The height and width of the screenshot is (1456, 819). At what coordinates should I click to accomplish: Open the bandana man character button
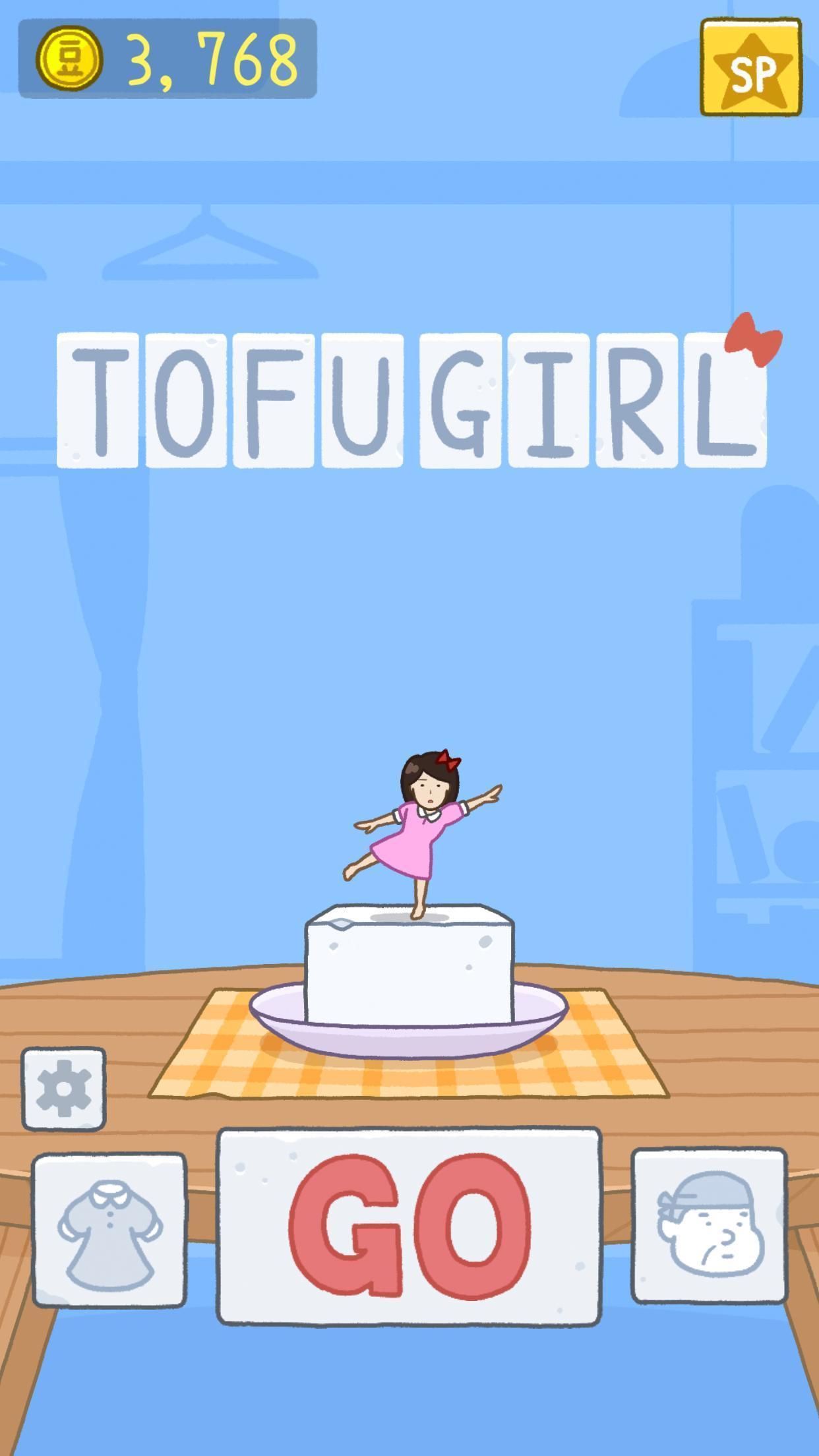pyautogui.click(x=710, y=1226)
